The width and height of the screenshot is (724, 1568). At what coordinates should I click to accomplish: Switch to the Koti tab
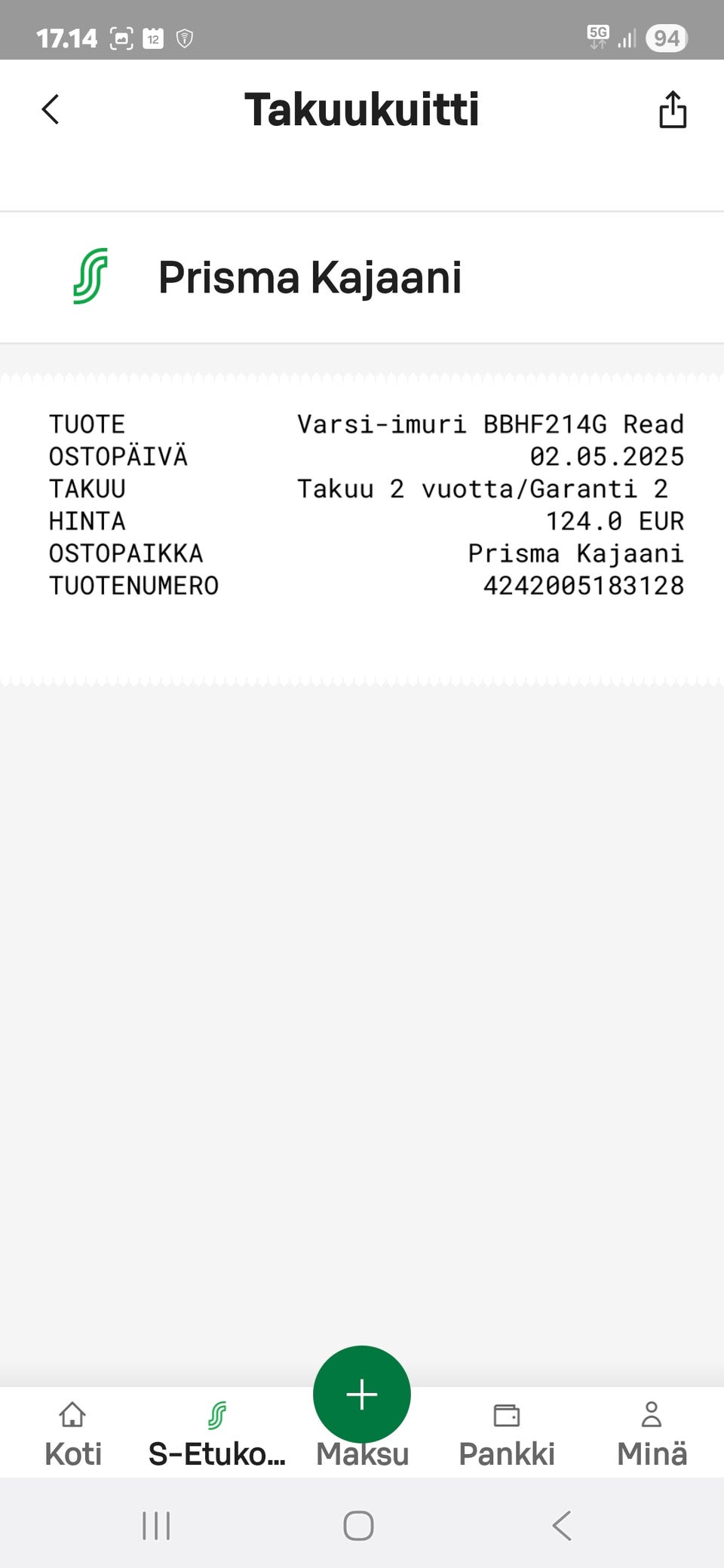[x=73, y=1435]
